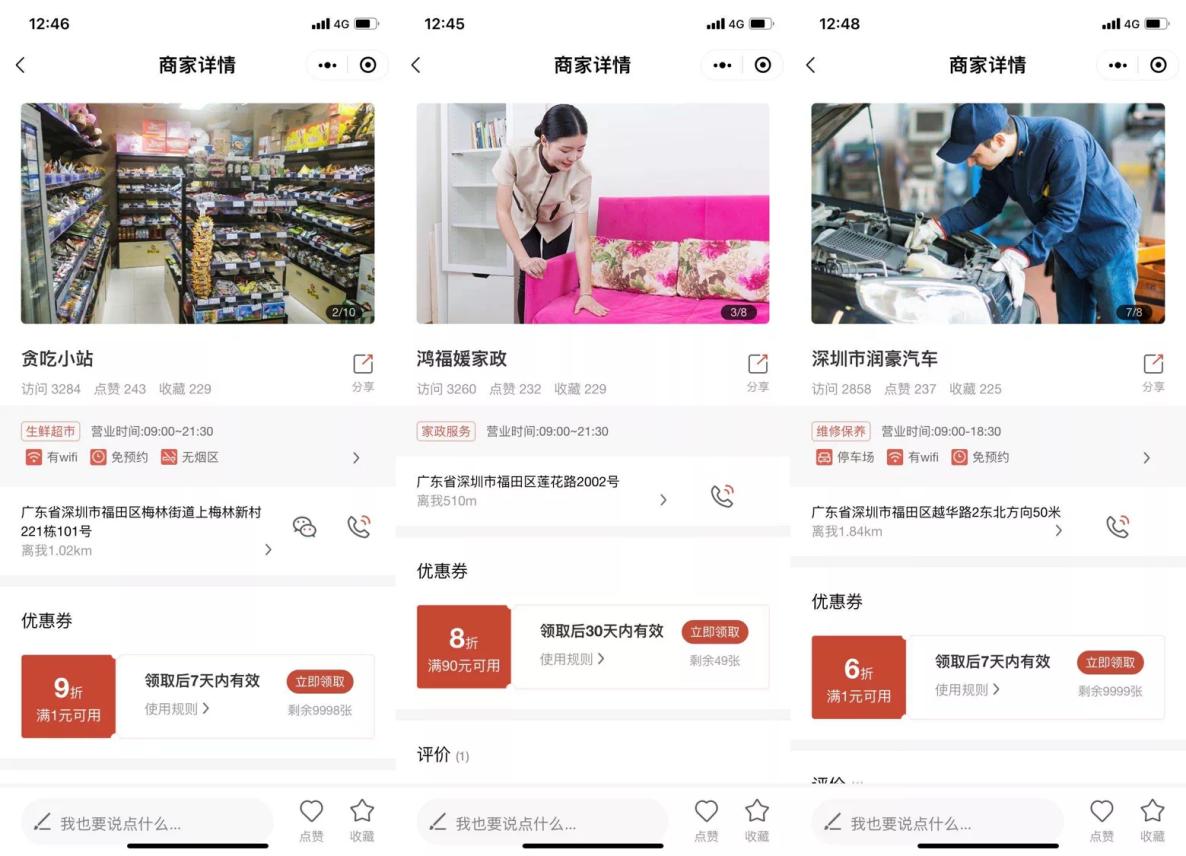1186x856 pixels.
Task: Share the 深圳市润豪汽车 merchant page
Action: click(x=1153, y=371)
